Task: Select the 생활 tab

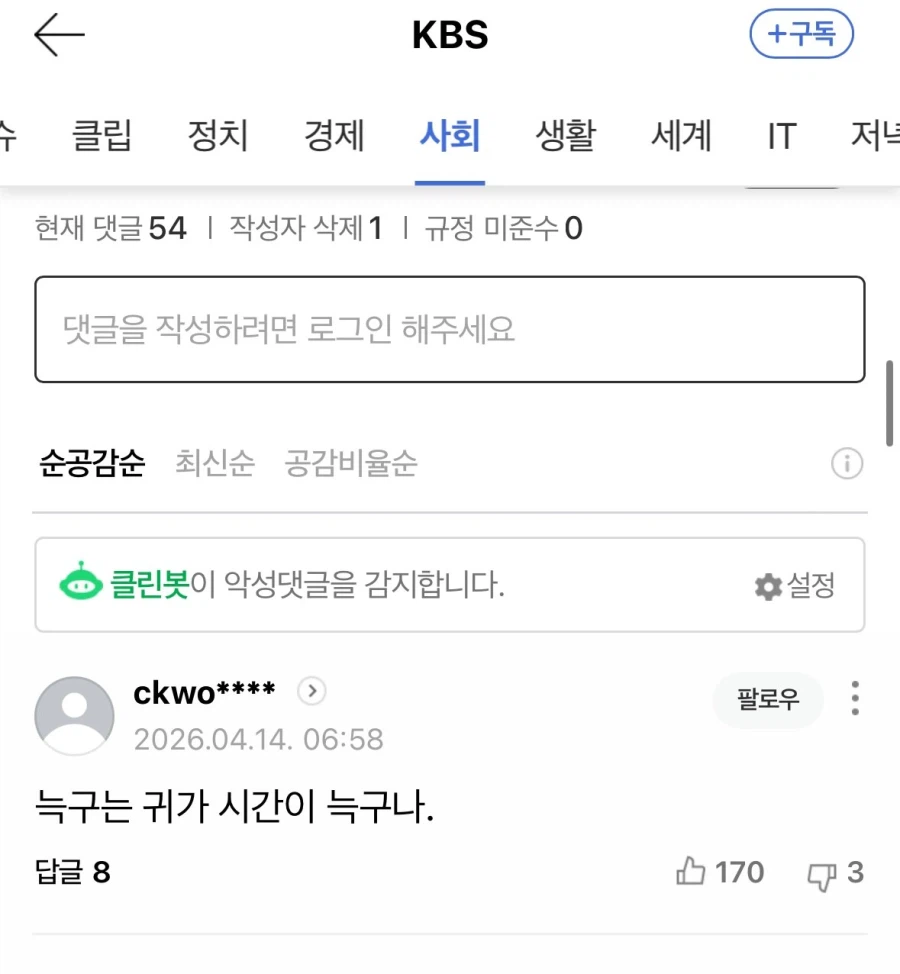Action: 566,135
